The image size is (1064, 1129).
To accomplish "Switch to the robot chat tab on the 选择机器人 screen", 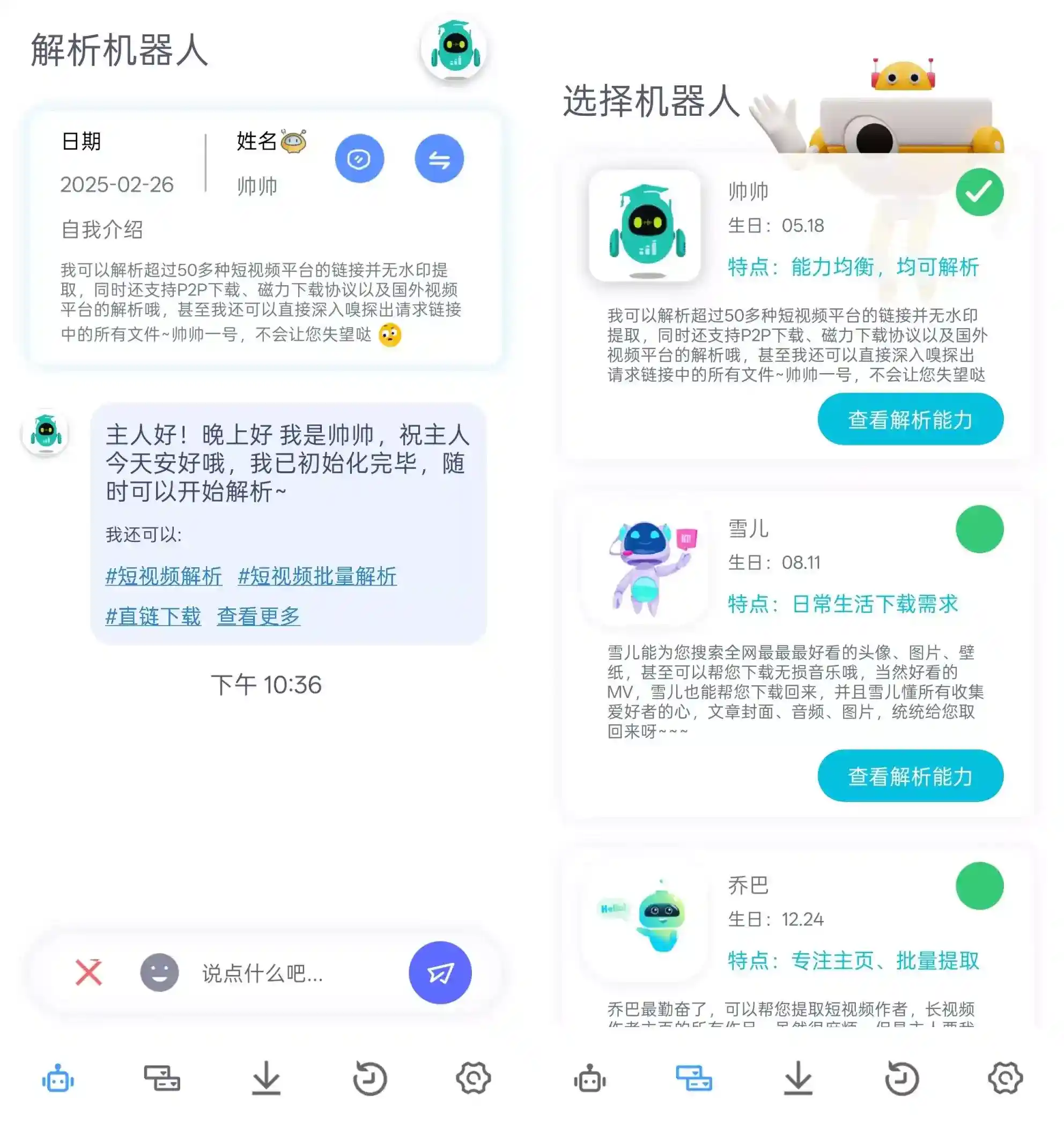I will click(590, 1078).
